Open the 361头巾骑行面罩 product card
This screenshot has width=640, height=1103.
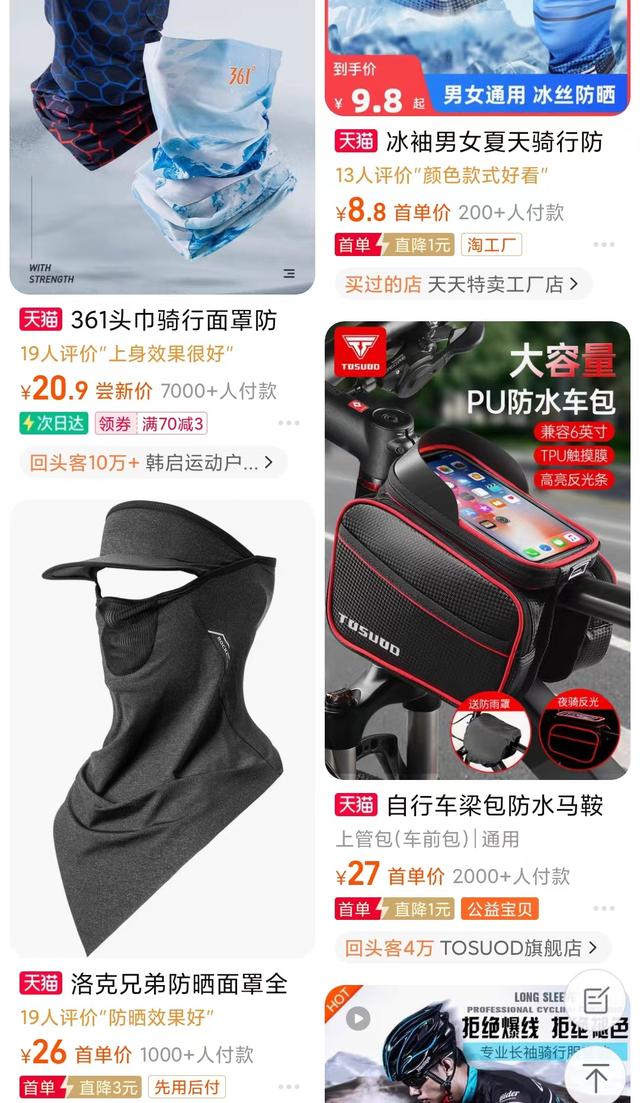click(162, 150)
